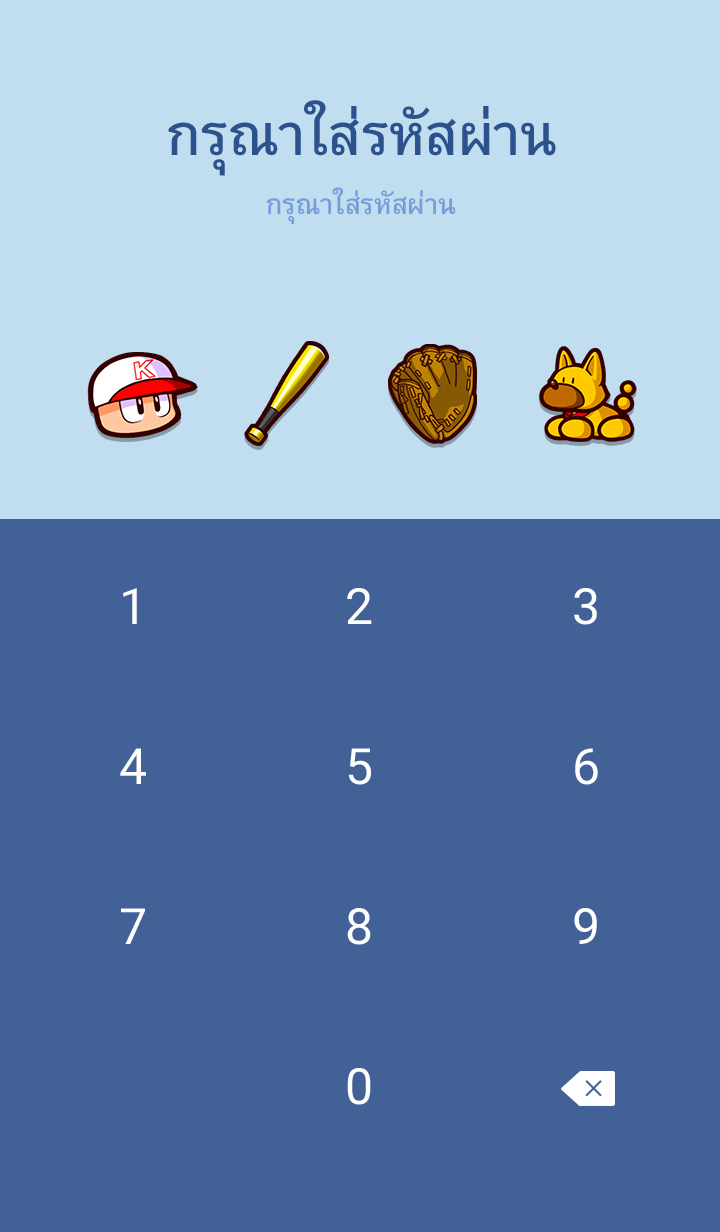Enter digit 5 on the keypad

click(359, 767)
